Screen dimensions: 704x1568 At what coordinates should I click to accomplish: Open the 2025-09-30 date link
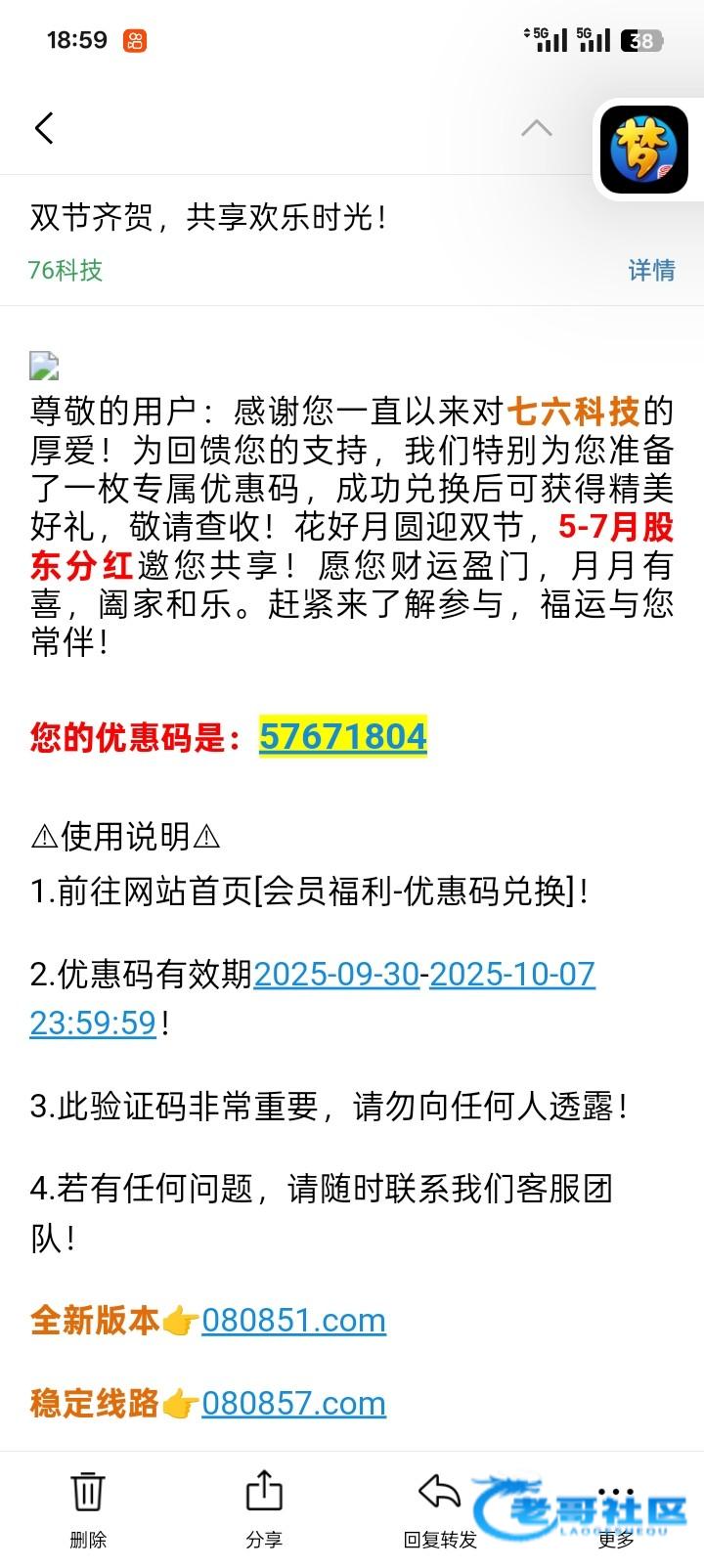pyautogui.click(x=336, y=974)
